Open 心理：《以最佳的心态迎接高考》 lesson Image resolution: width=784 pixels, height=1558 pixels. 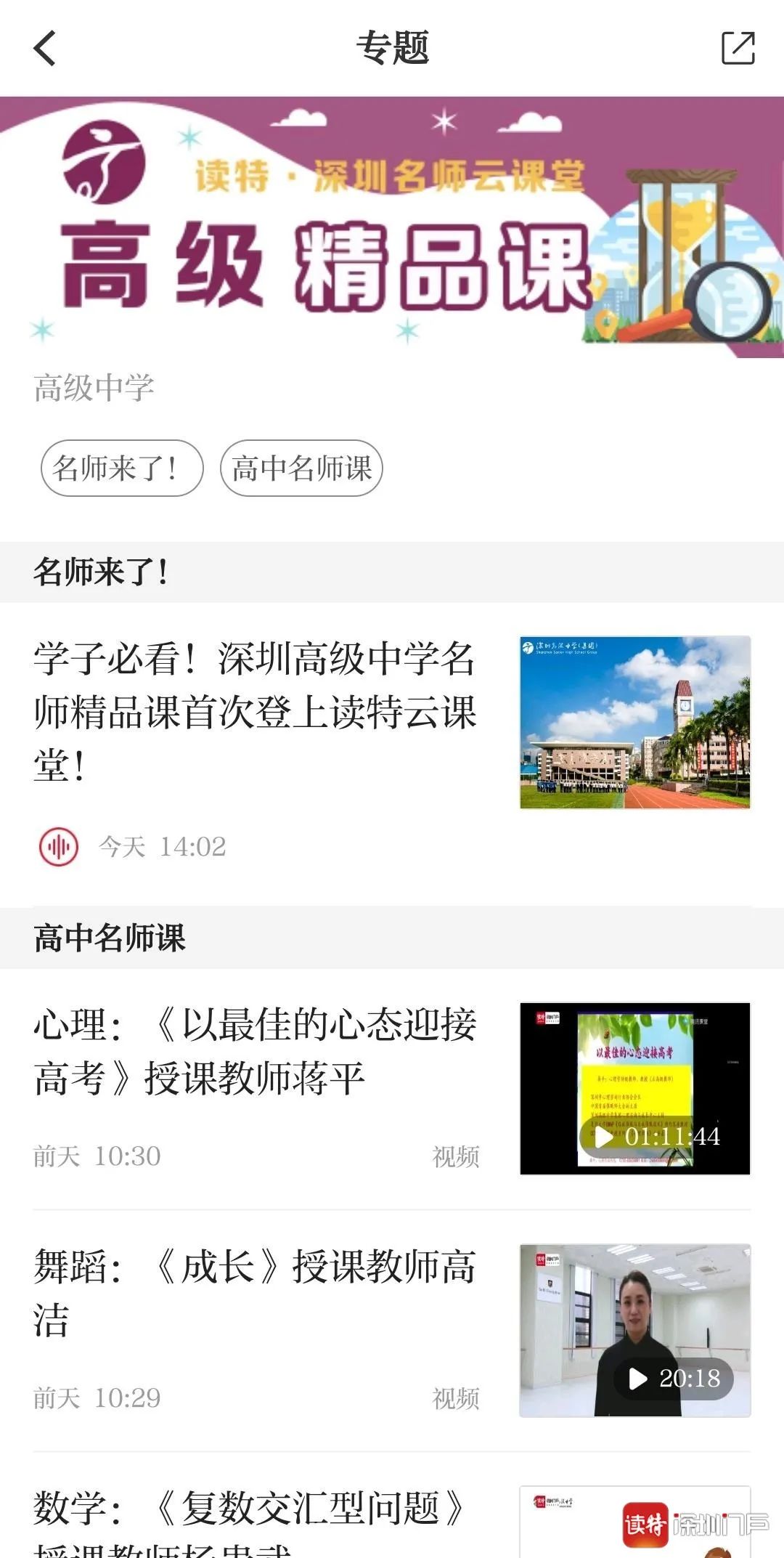254,1051
